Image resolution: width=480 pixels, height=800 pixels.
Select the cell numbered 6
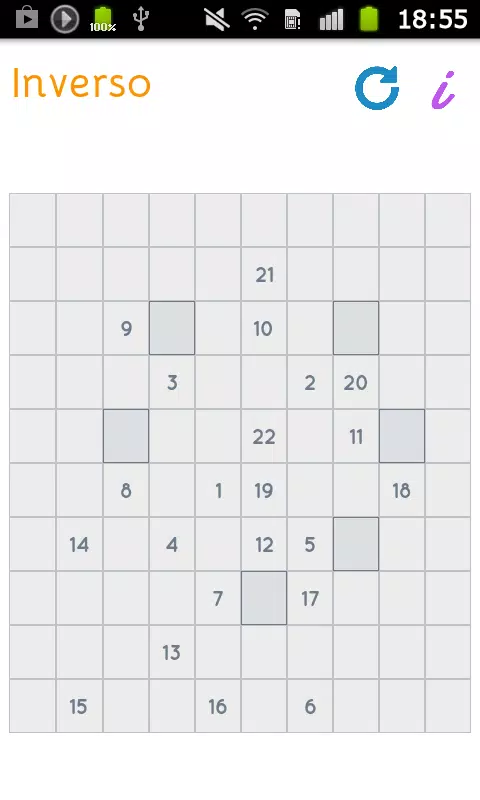point(310,706)
